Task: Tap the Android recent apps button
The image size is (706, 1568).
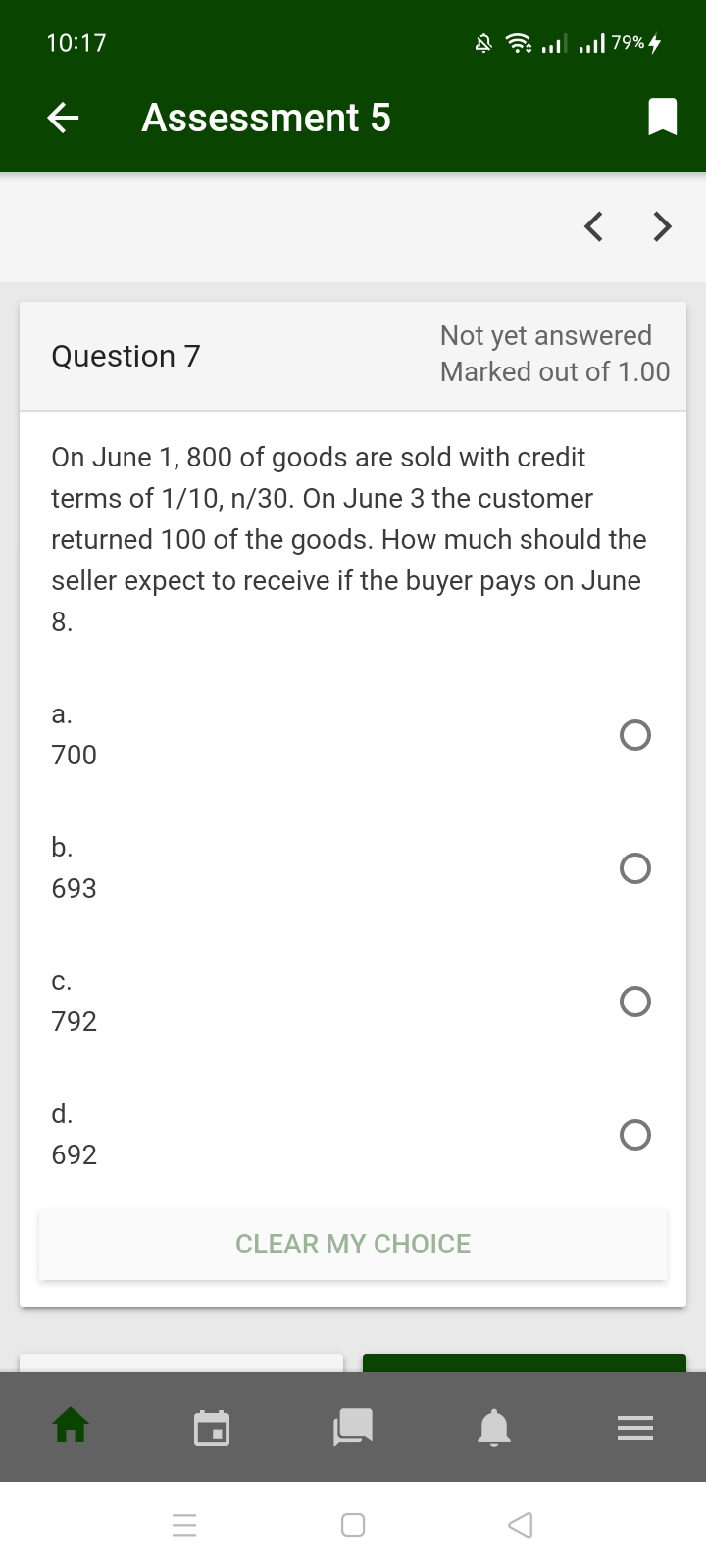Action: point(185,1525)
